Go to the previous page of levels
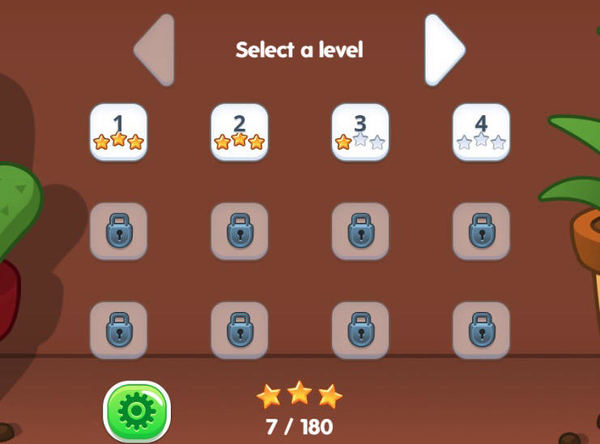Image resolution: width=600 pixels, height=444 pixels. (x=156, y=49)
